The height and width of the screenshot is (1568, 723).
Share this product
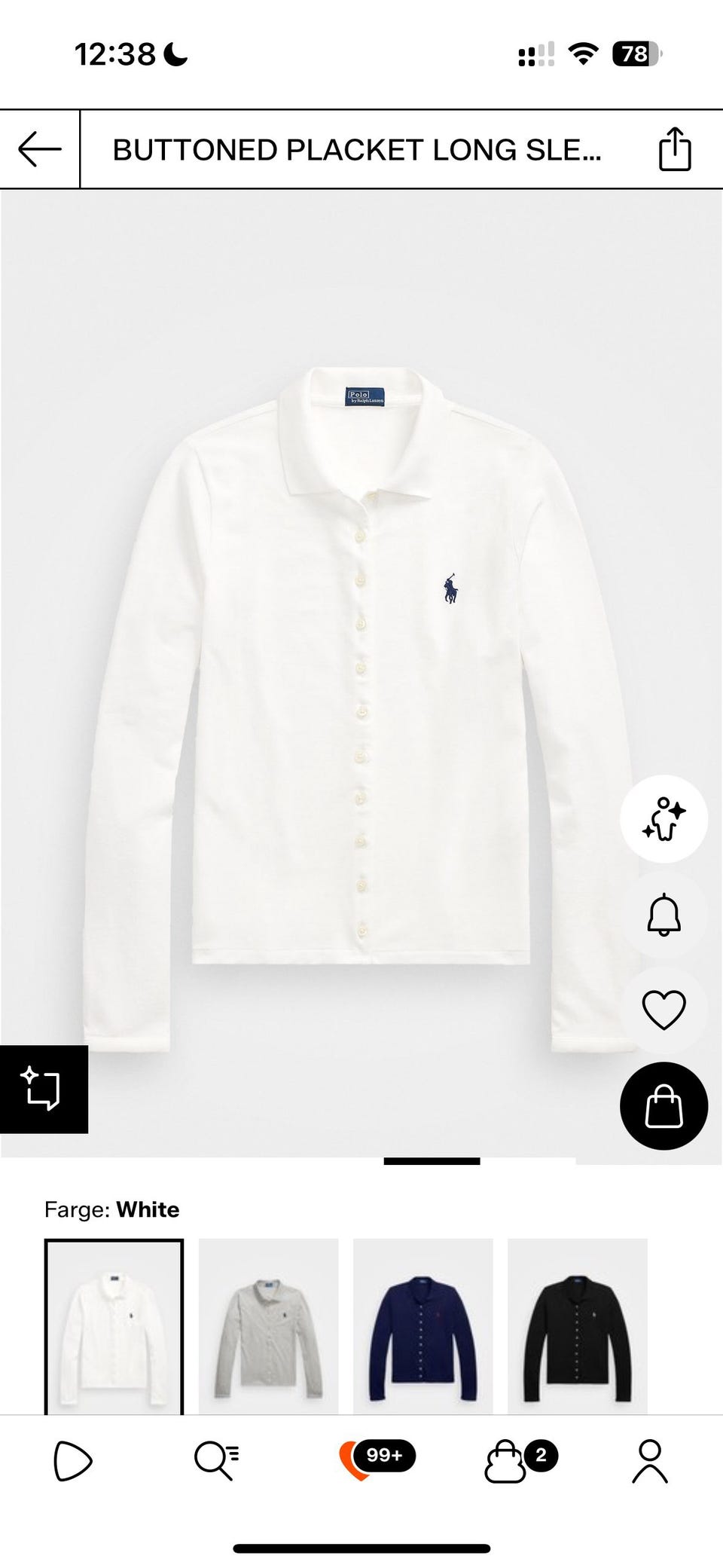674,149
